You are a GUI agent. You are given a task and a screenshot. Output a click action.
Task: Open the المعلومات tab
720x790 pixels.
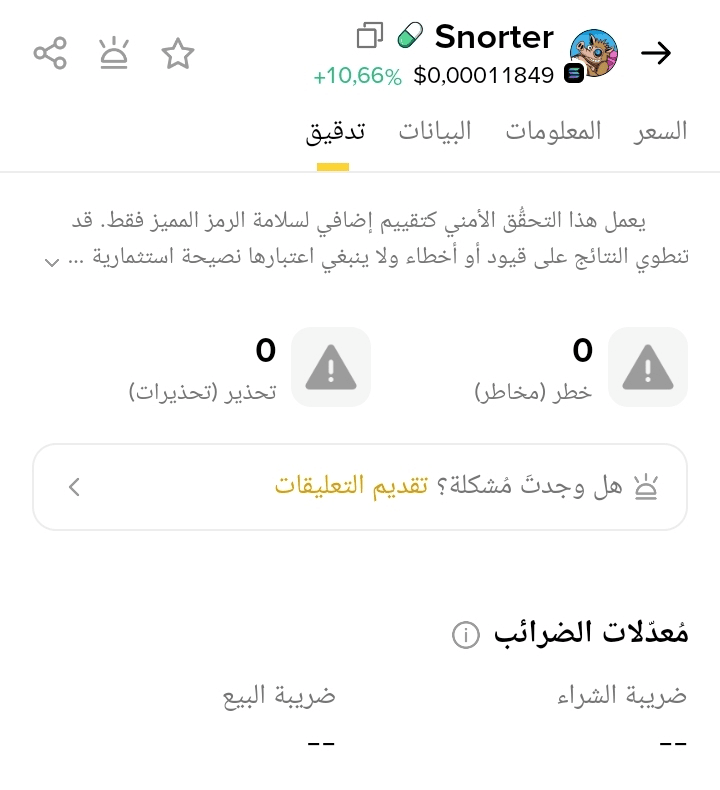(x=553, y=132)
